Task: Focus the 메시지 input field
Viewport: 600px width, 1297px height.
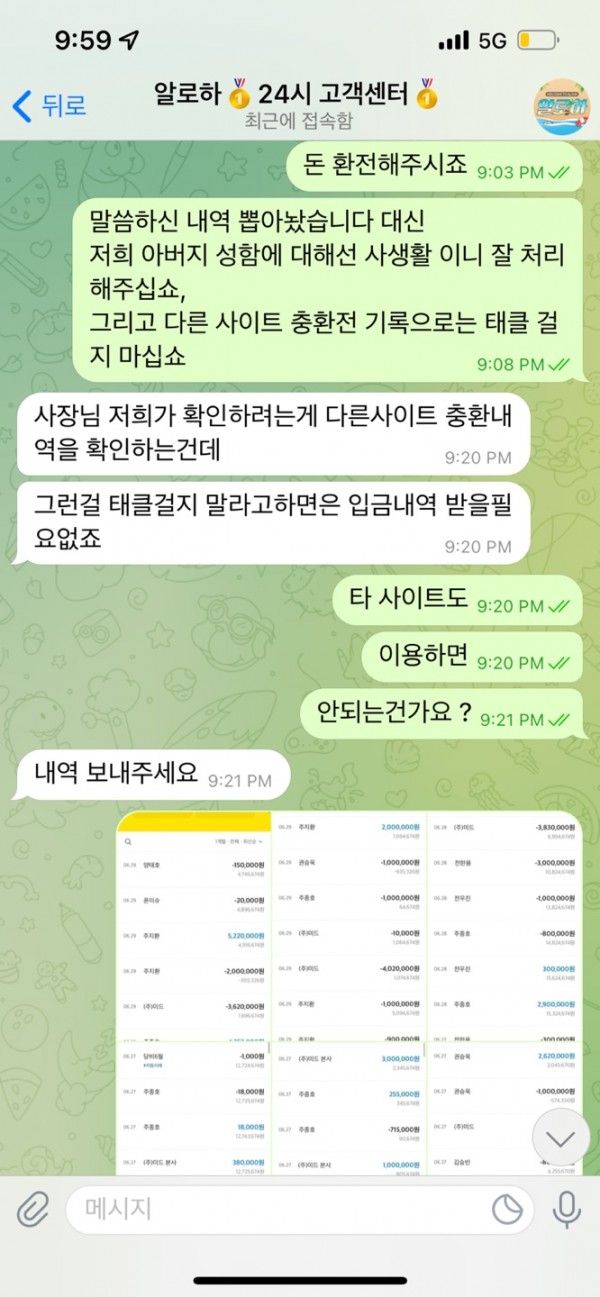Action: click(270, 1210)
